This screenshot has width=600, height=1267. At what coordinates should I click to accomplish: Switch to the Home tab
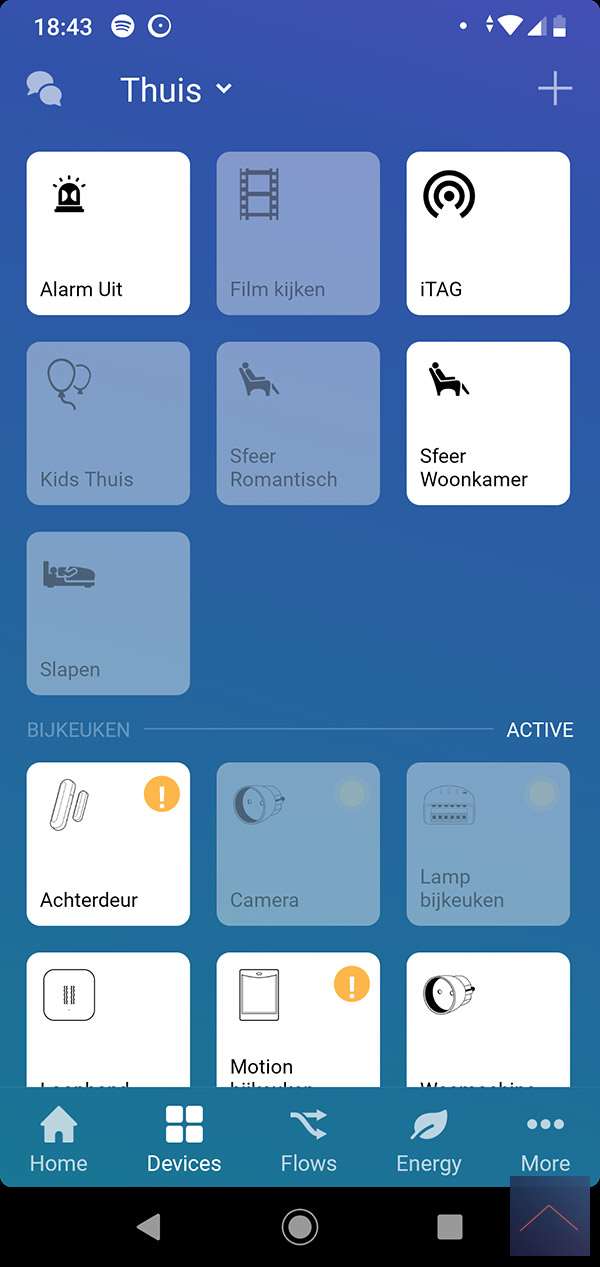(x=58, y=1139)
